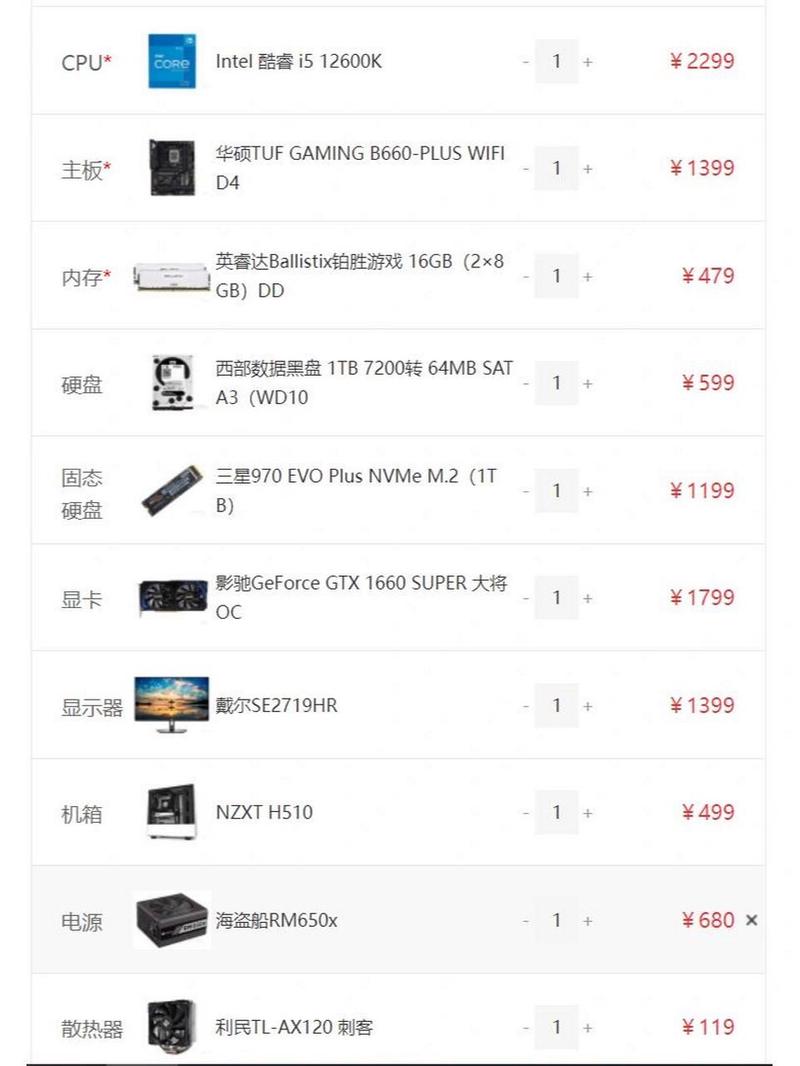Image resolution: width=800 pixels, height=1066 pixels.
Task: Open the Intel 酷睿 i5 12600K item
Action: coord(299,61)
